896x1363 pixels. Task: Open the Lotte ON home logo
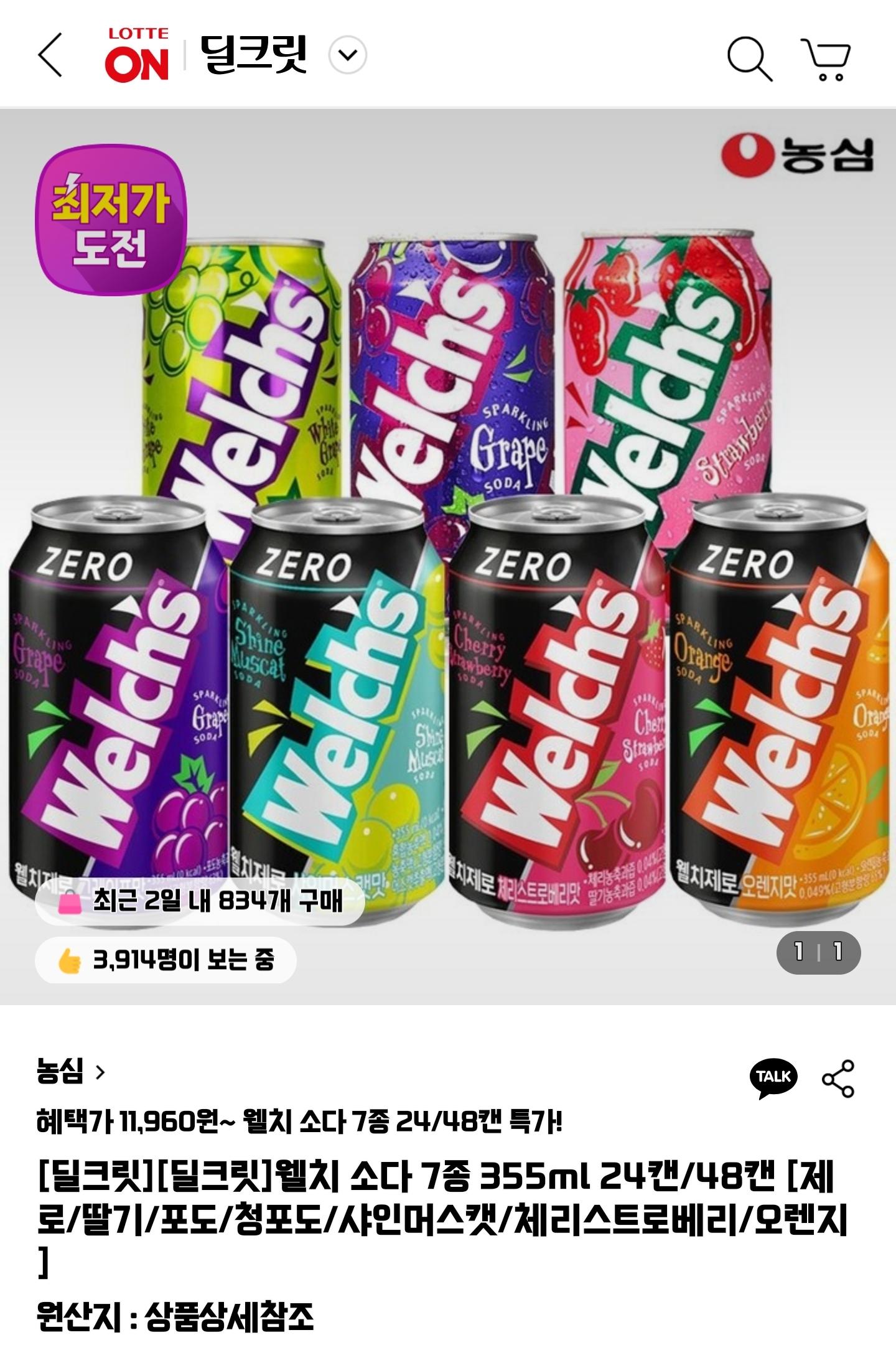[x=137, y=55]
